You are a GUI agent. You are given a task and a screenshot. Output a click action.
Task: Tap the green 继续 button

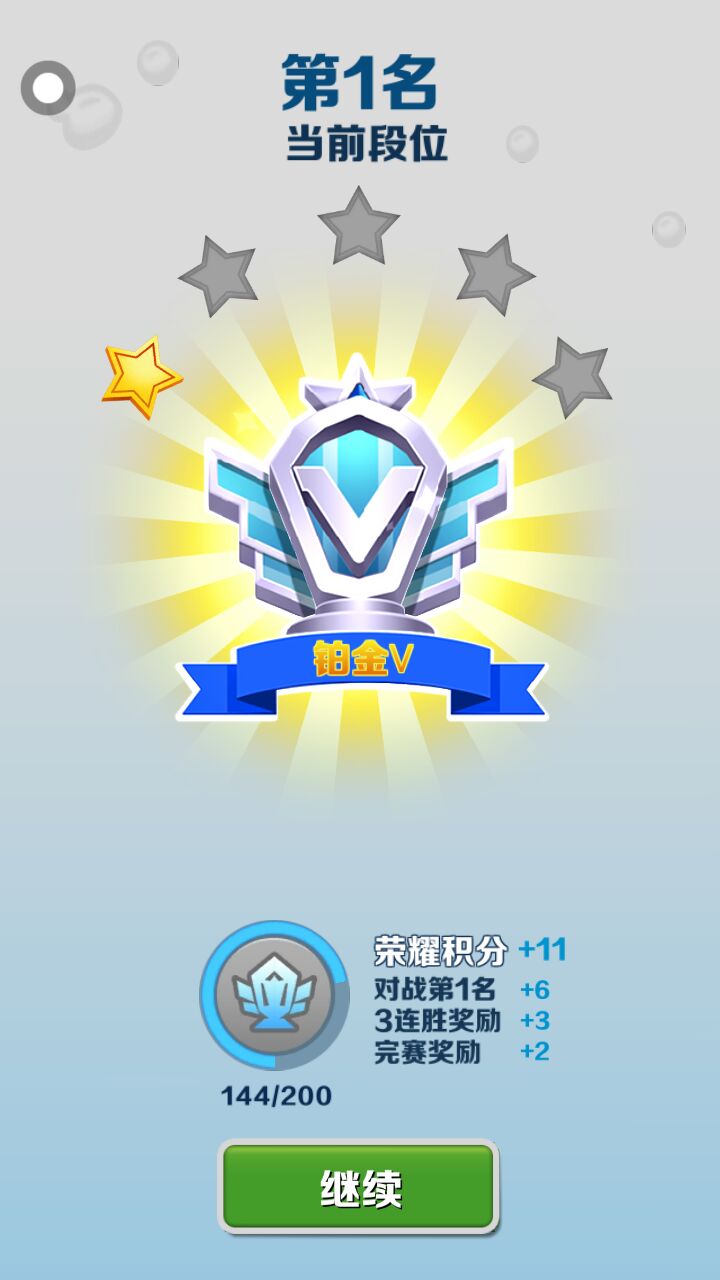click(358, 1187)
